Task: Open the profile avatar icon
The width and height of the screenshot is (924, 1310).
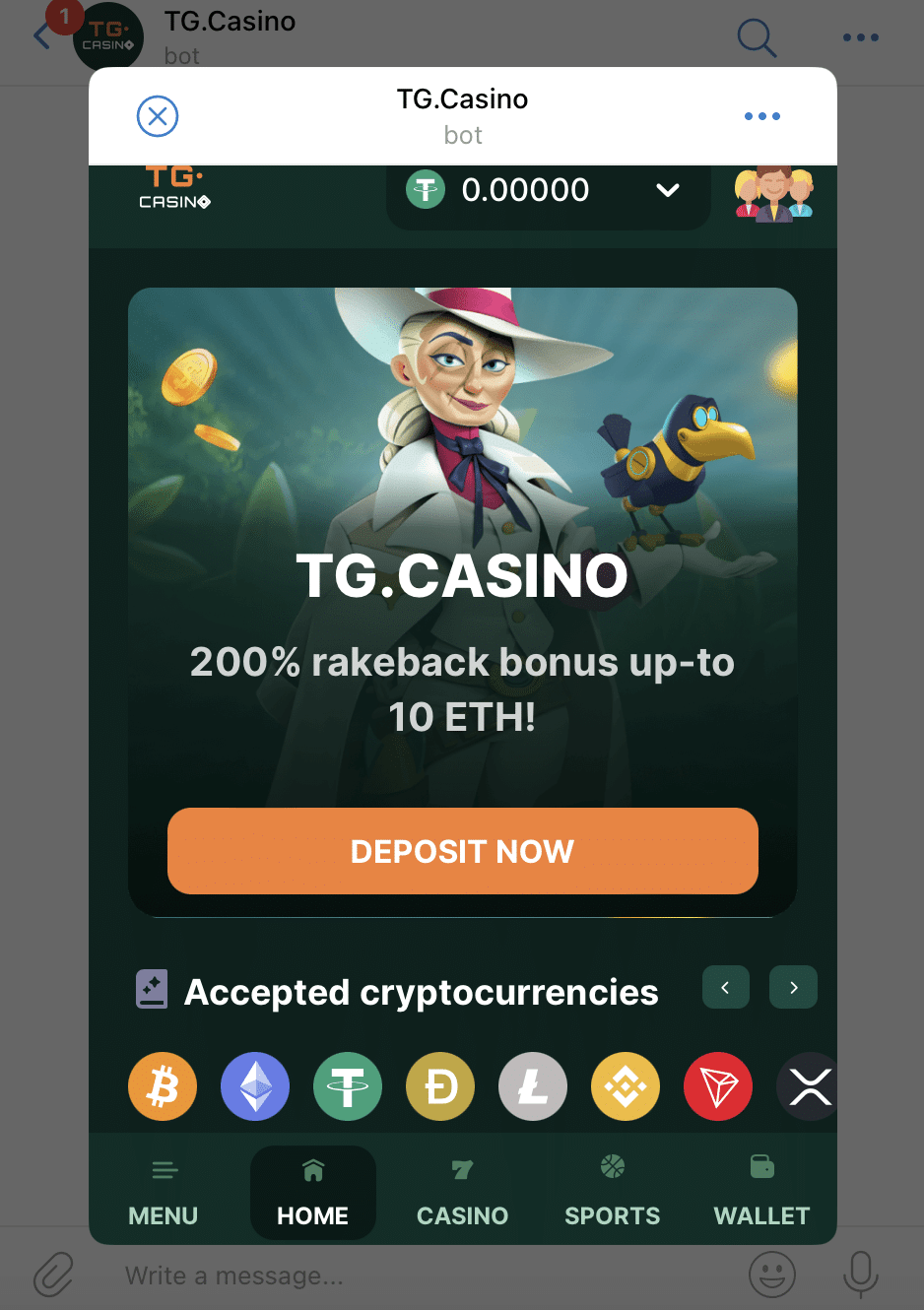Action: [x=773, y=194]
